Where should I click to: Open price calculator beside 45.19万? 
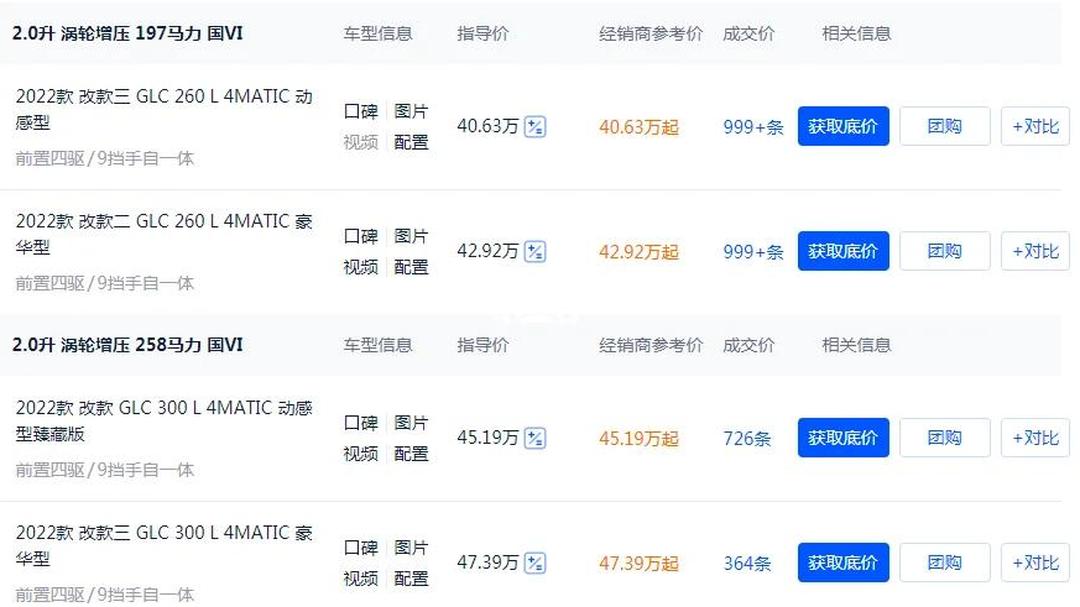(535, 438)
